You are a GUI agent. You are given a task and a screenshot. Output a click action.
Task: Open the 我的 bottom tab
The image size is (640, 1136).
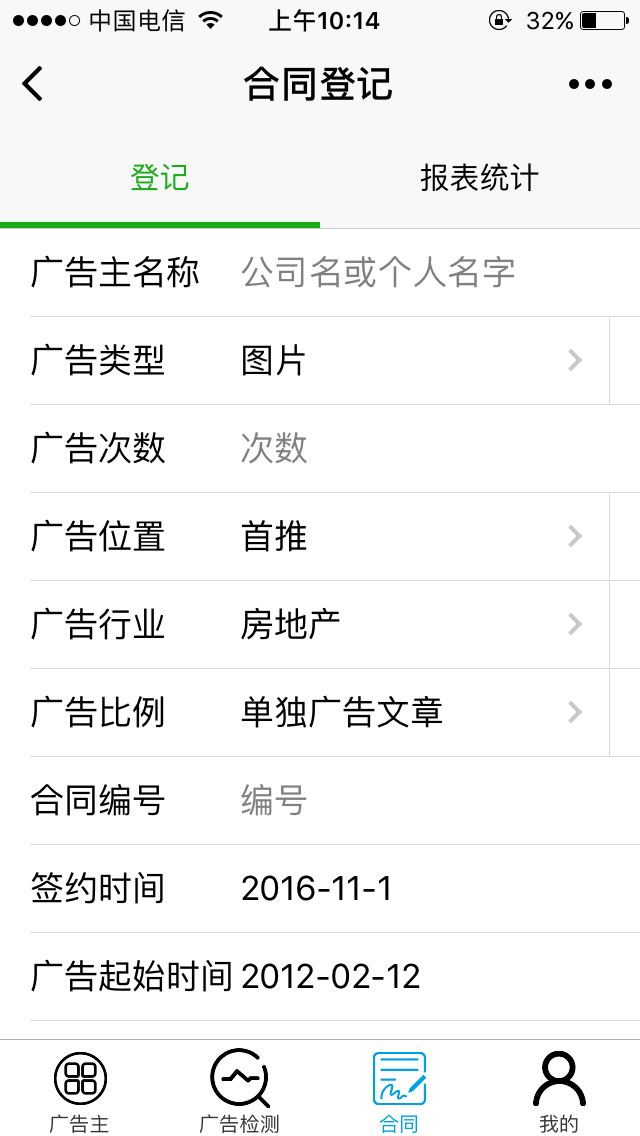pos(559,1092)
